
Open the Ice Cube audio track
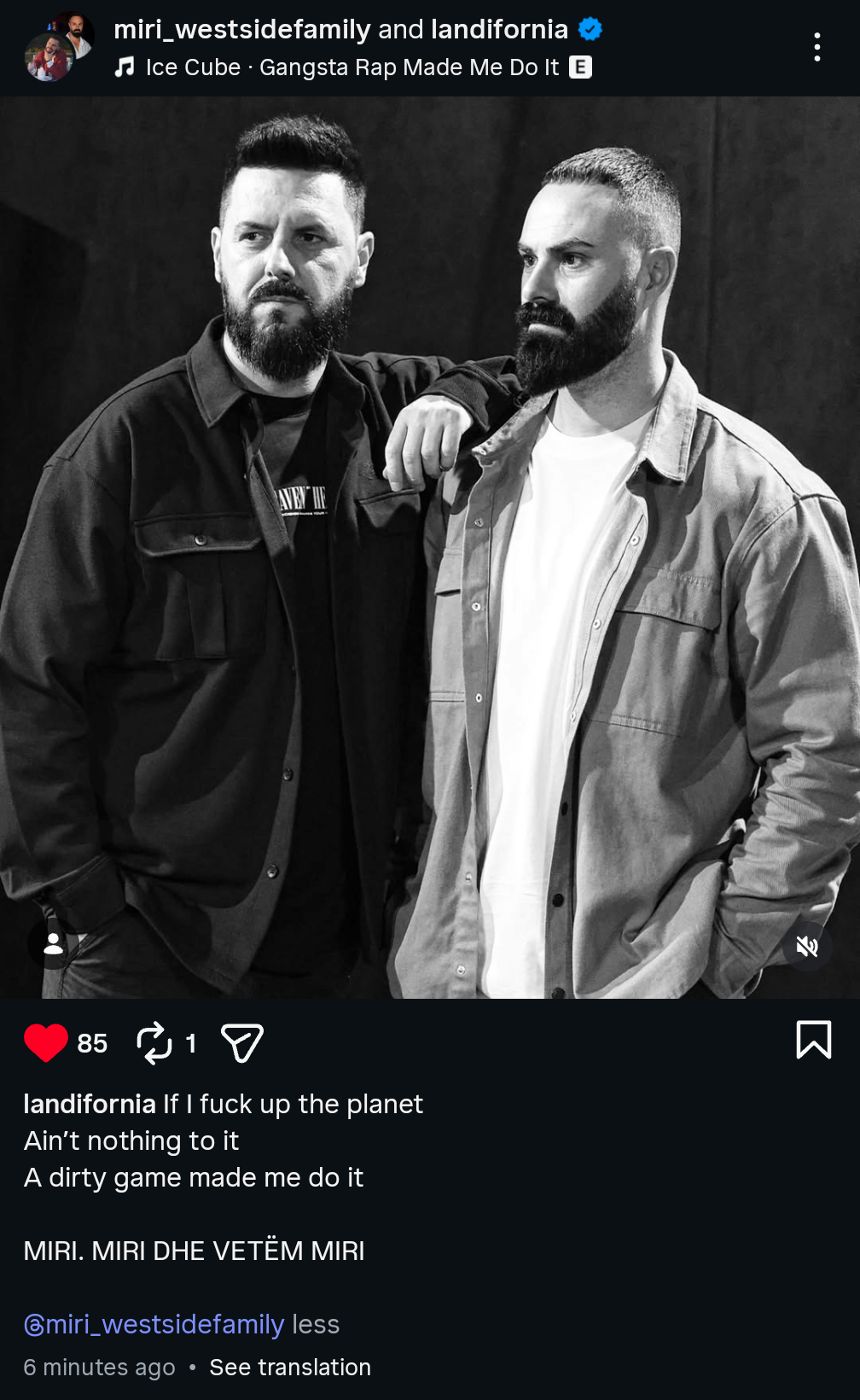(352, 67)
